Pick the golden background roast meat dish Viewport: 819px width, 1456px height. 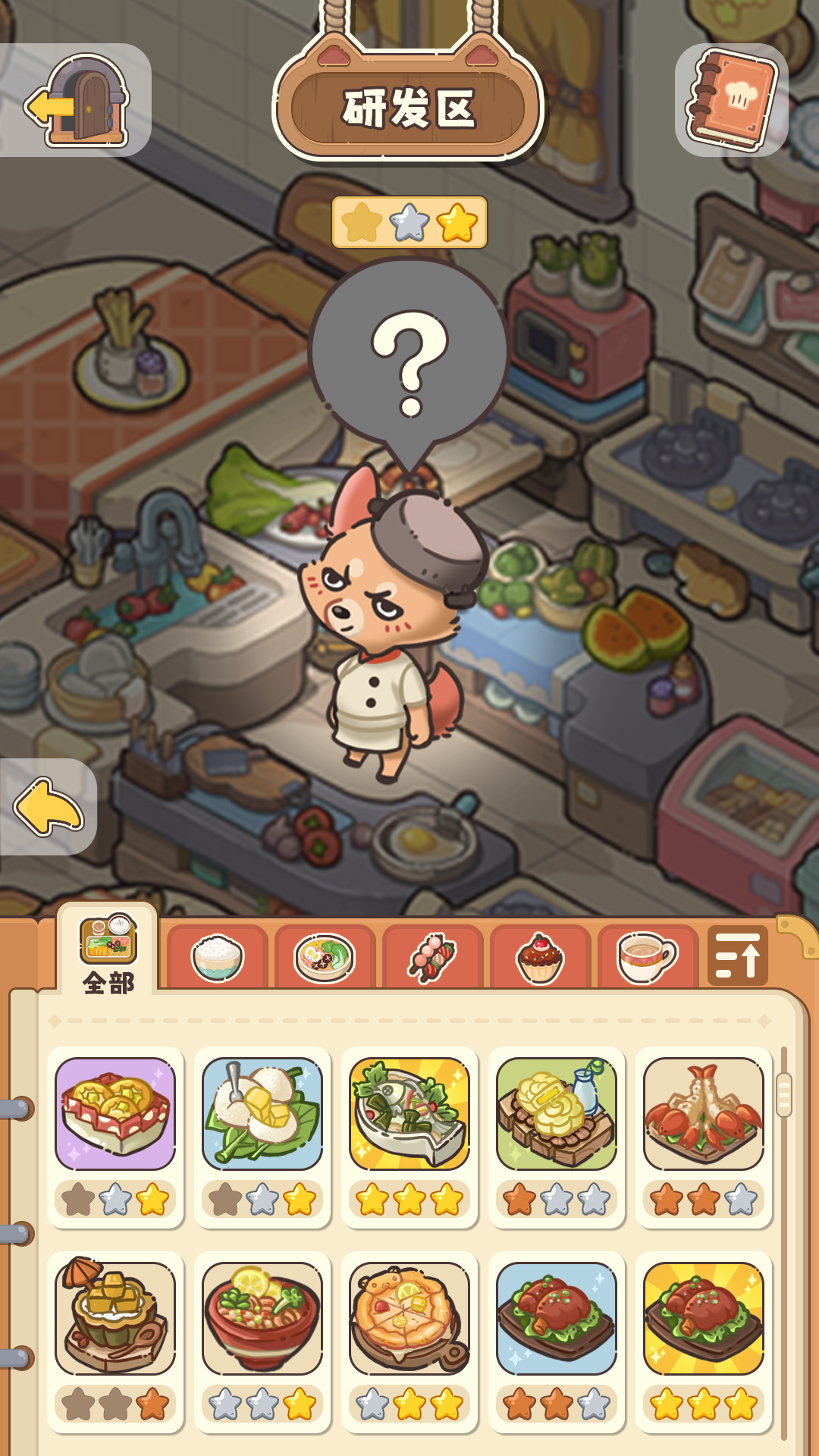704,1319
